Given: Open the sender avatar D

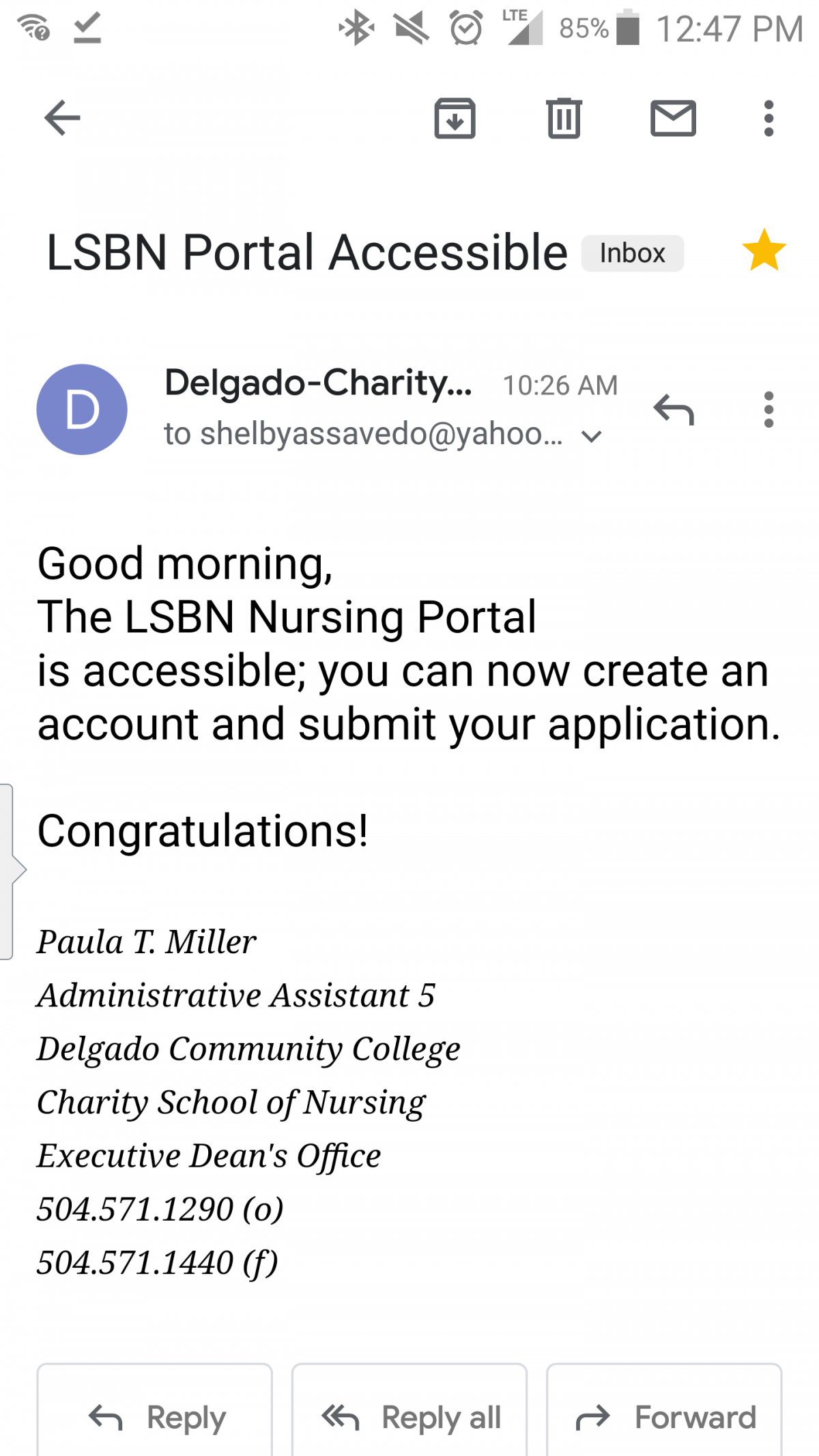Looking at the screenshot, I should 82,409.
